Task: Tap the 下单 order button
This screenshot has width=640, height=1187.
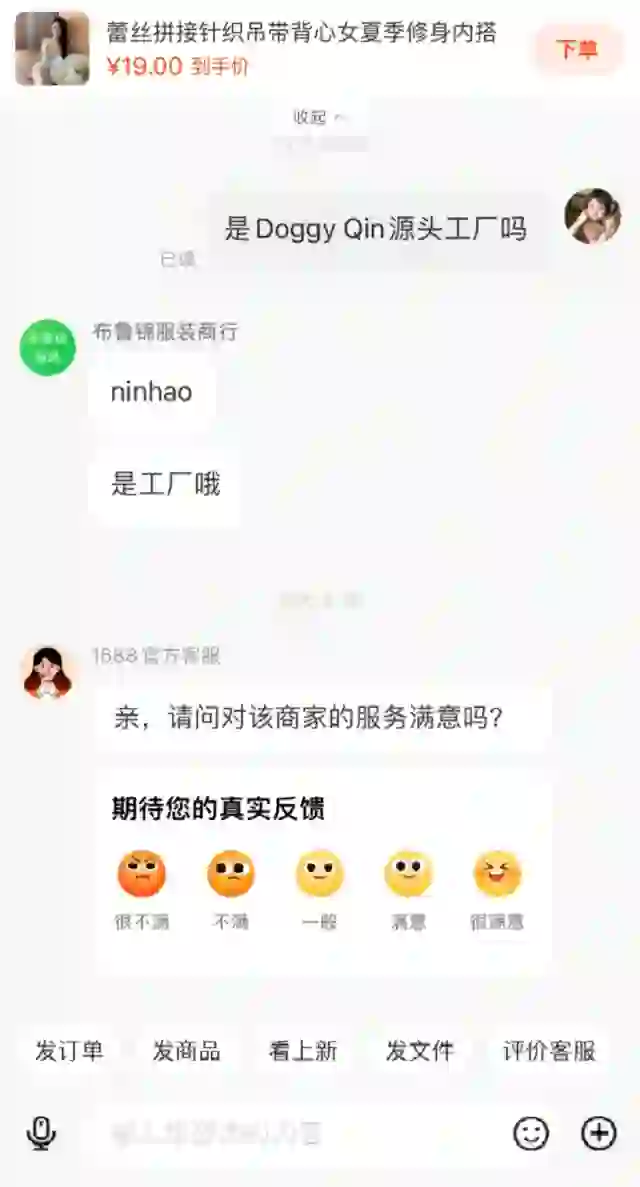Action: coord(577,49)
